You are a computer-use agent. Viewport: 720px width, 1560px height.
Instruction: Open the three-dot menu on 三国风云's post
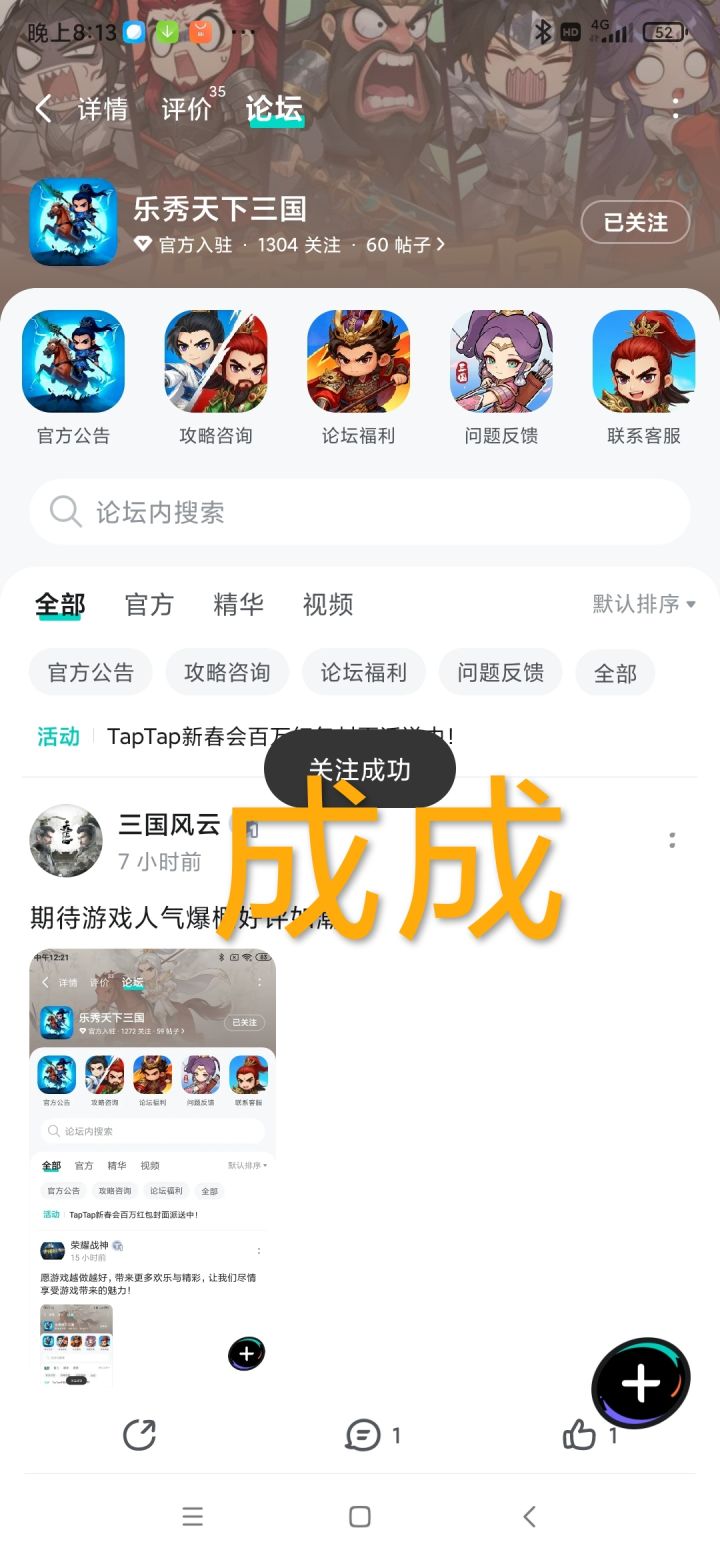tap(672, 840)
